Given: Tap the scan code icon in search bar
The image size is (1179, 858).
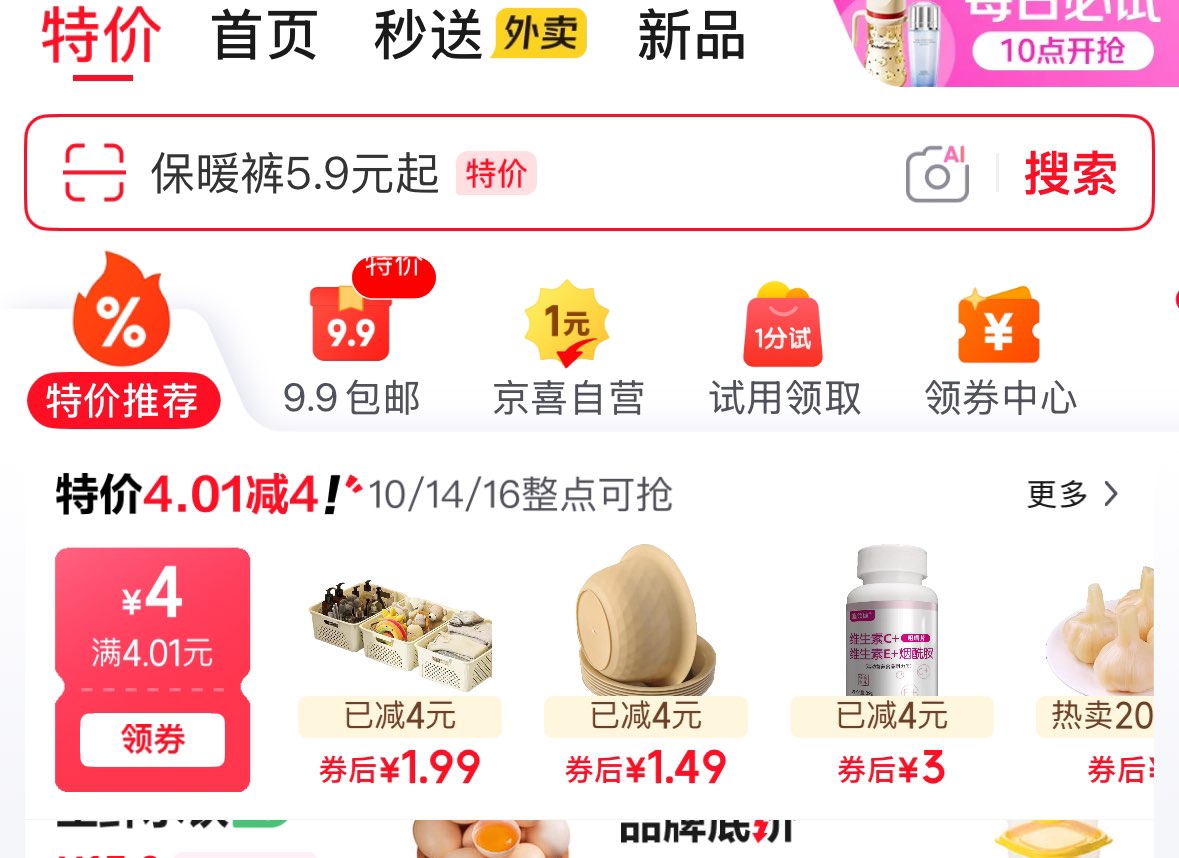Looking at the screenshot, I should click(94, 172).
